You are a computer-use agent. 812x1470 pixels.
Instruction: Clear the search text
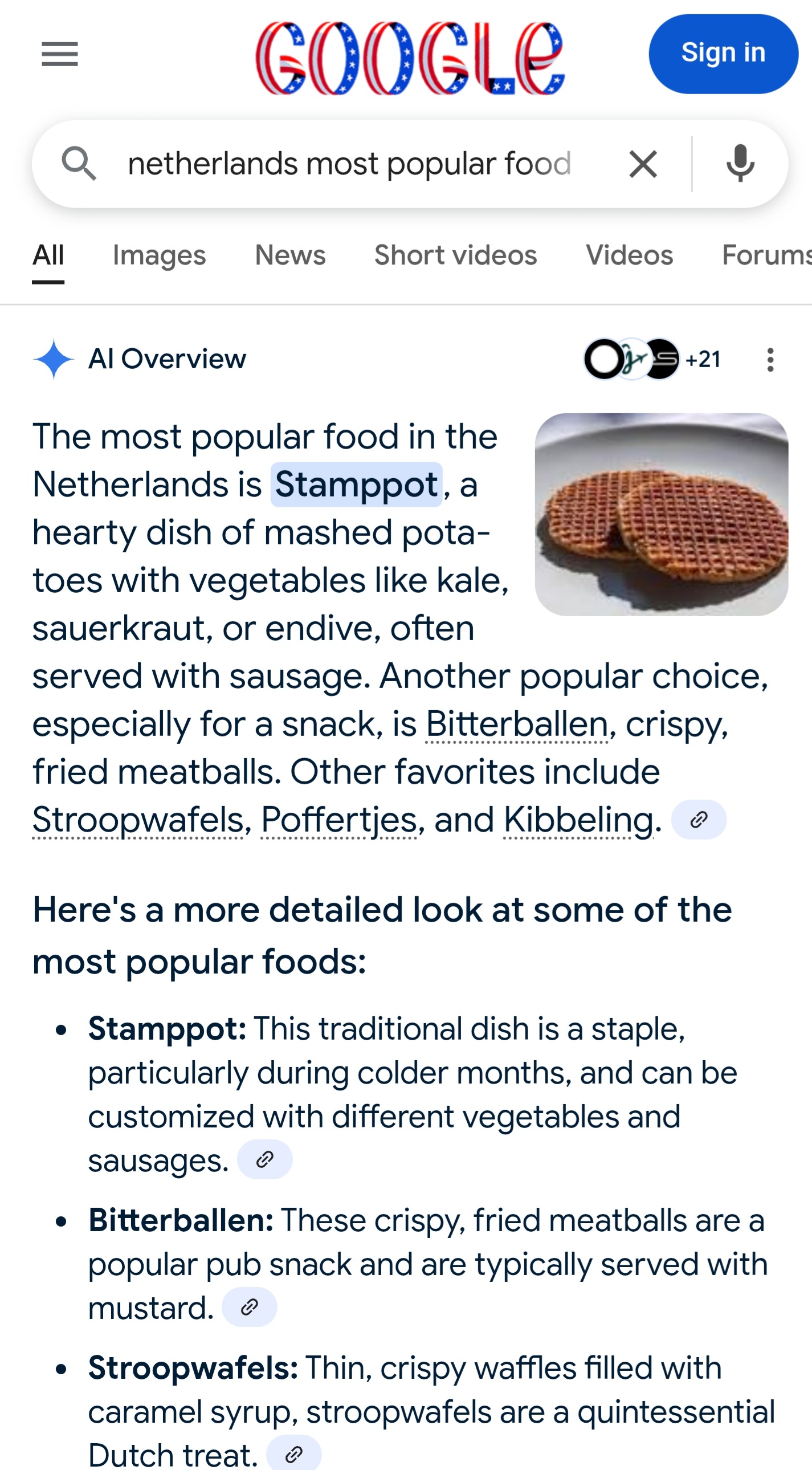(643, 164)
